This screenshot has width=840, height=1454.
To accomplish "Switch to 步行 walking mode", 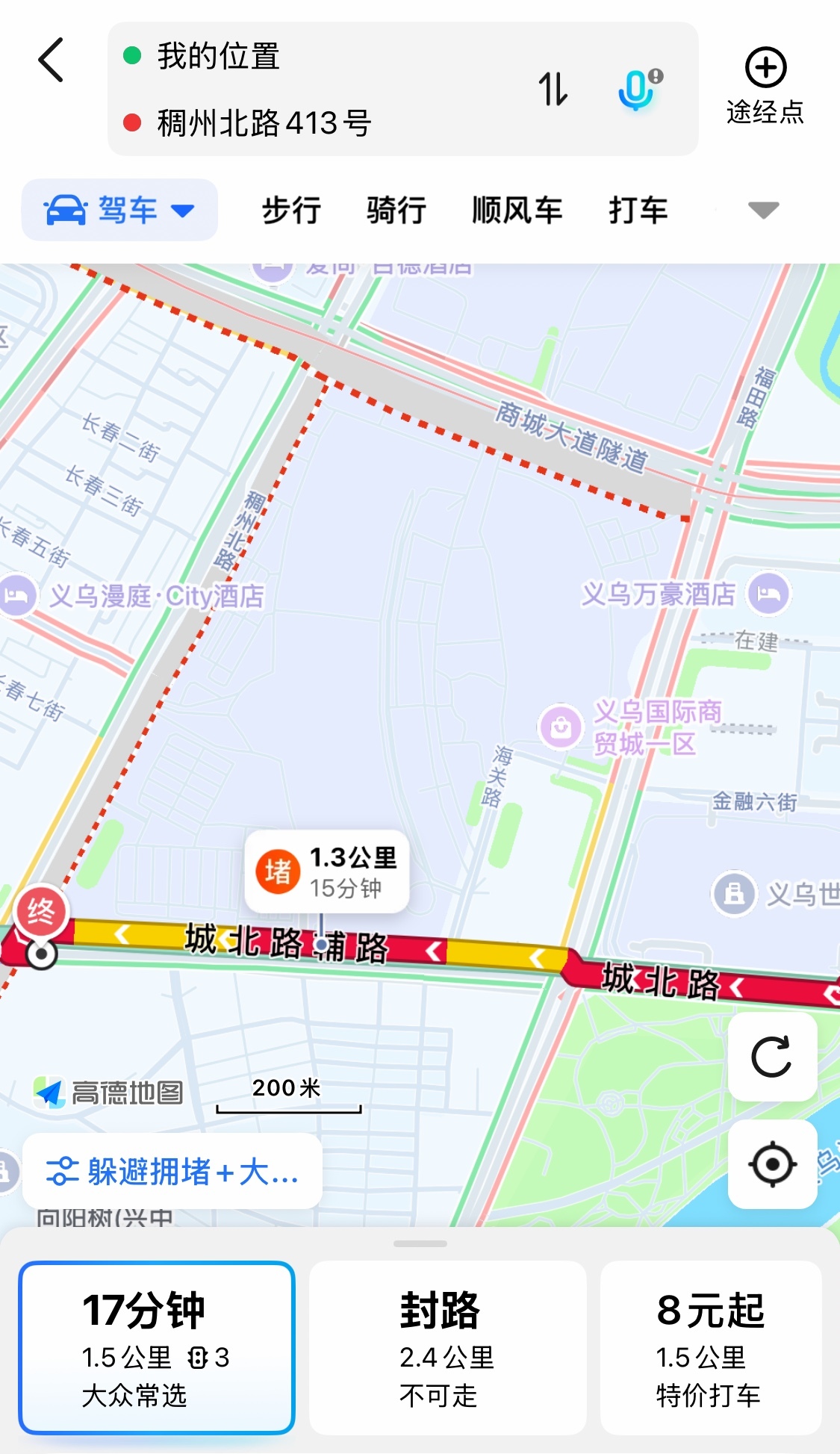I will [291, 210].
